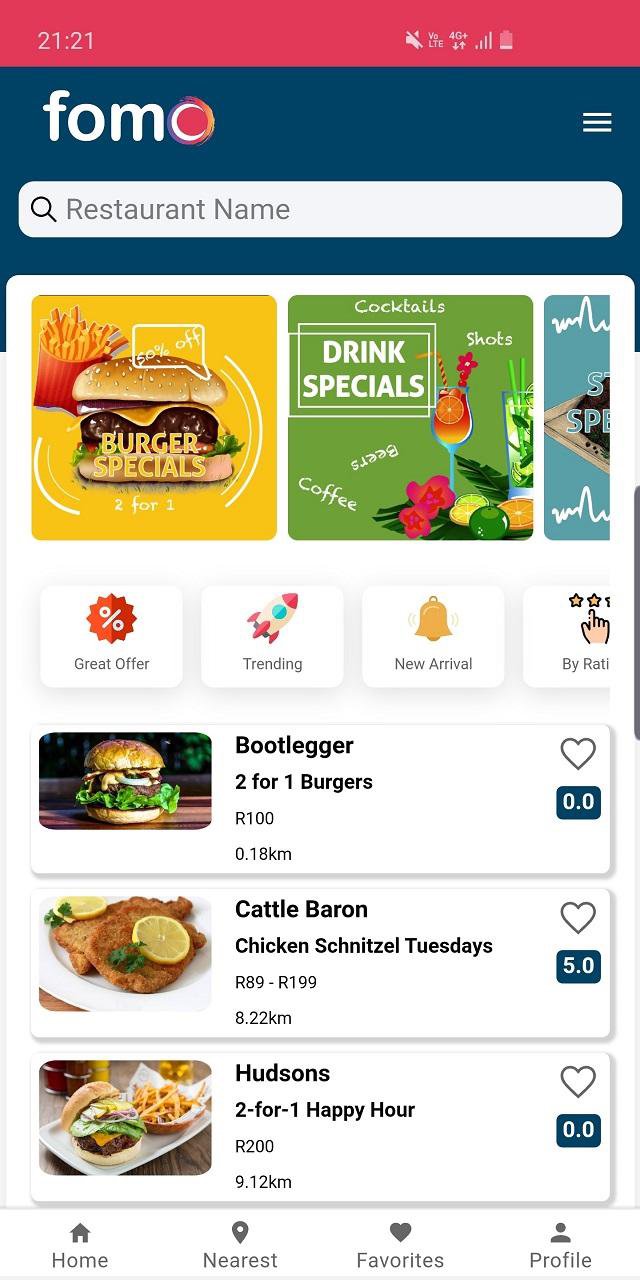640x1280 pixels.
Task: Tap the Restaurant Name search field
Action: (320, 209)
